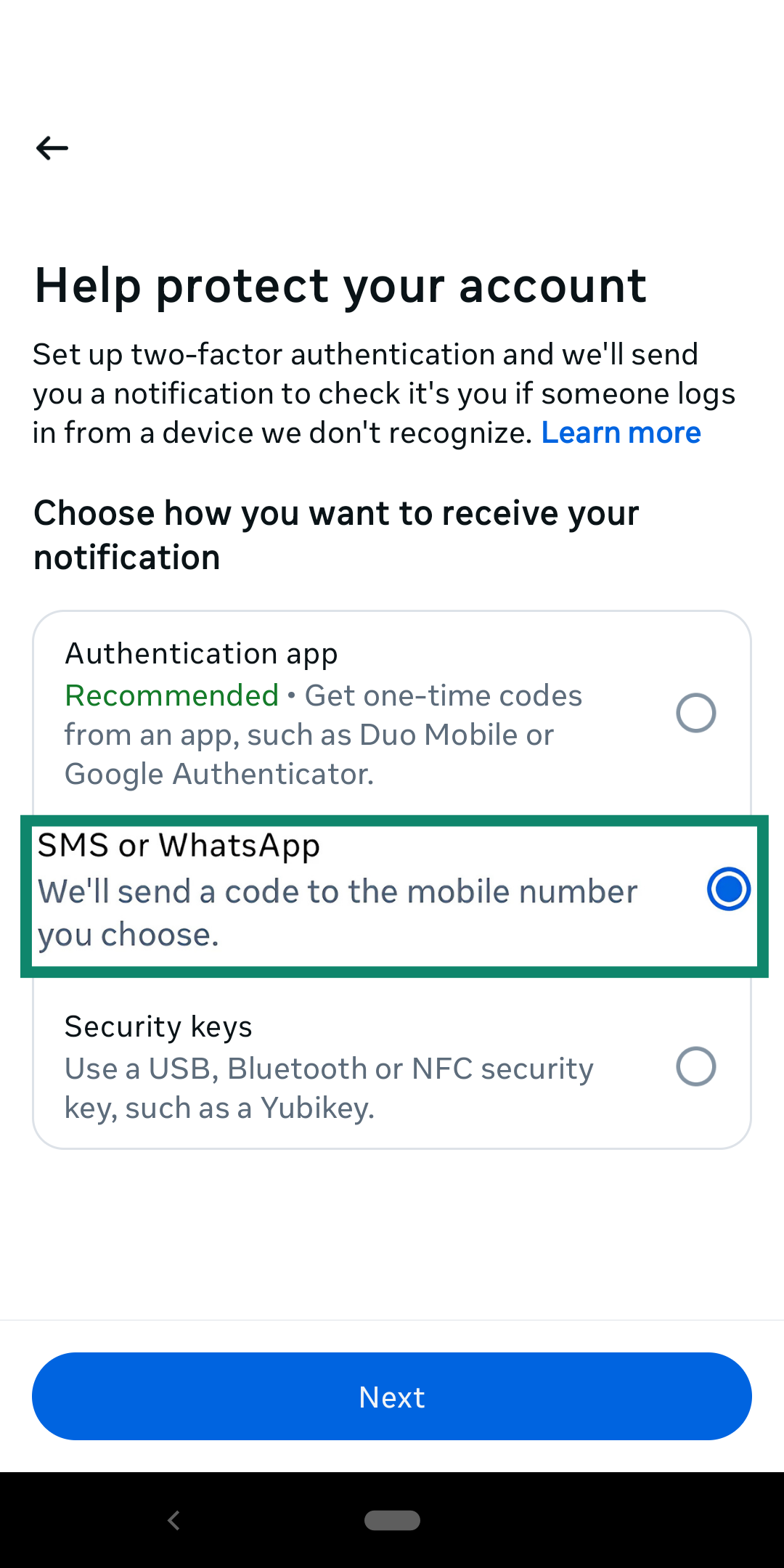The width and height of the screenshot is (784, 1568).
Task: Tap the options list container card
Action: 392,871
